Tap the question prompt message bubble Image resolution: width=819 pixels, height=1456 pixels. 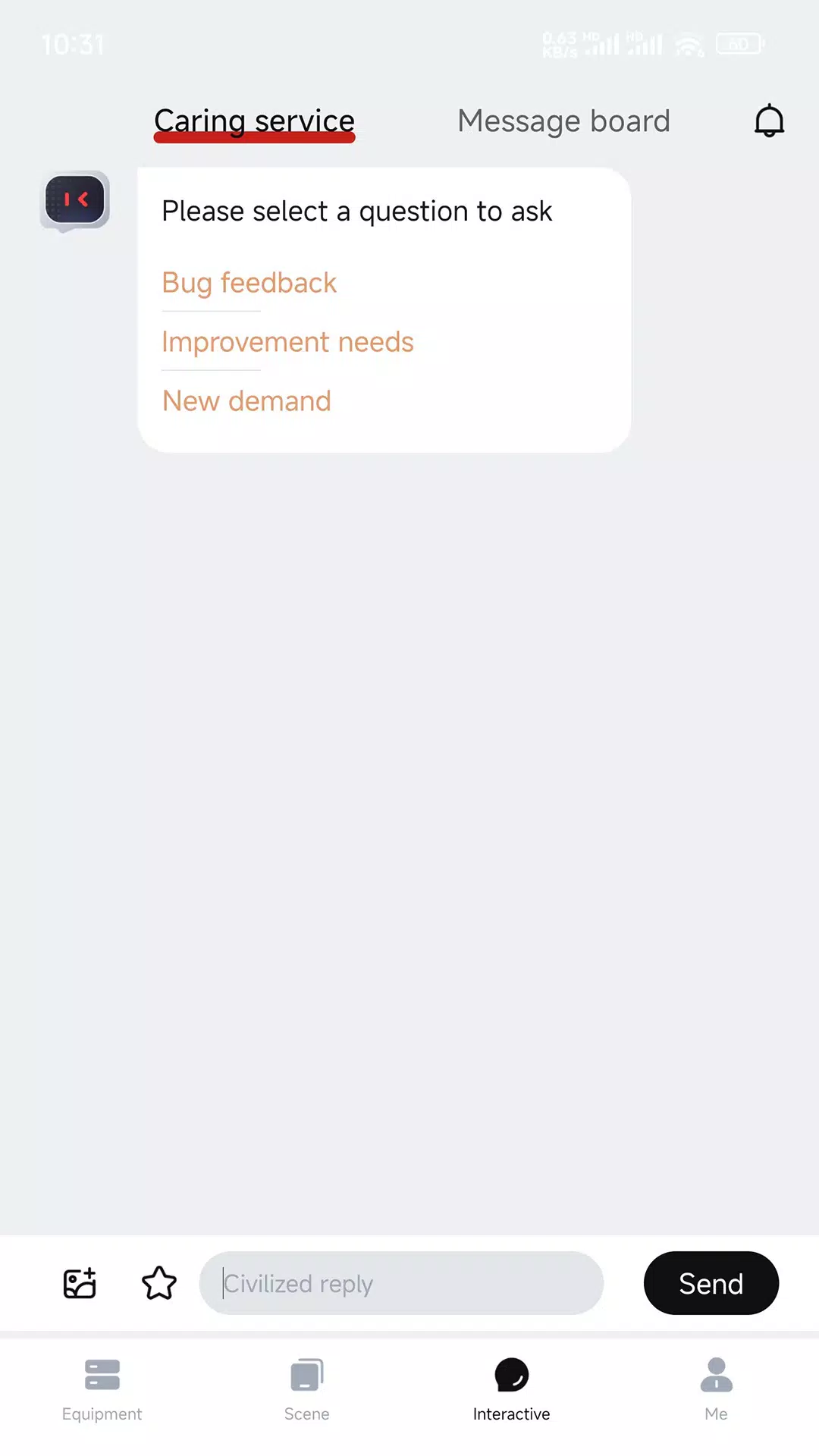click(356, 211)
